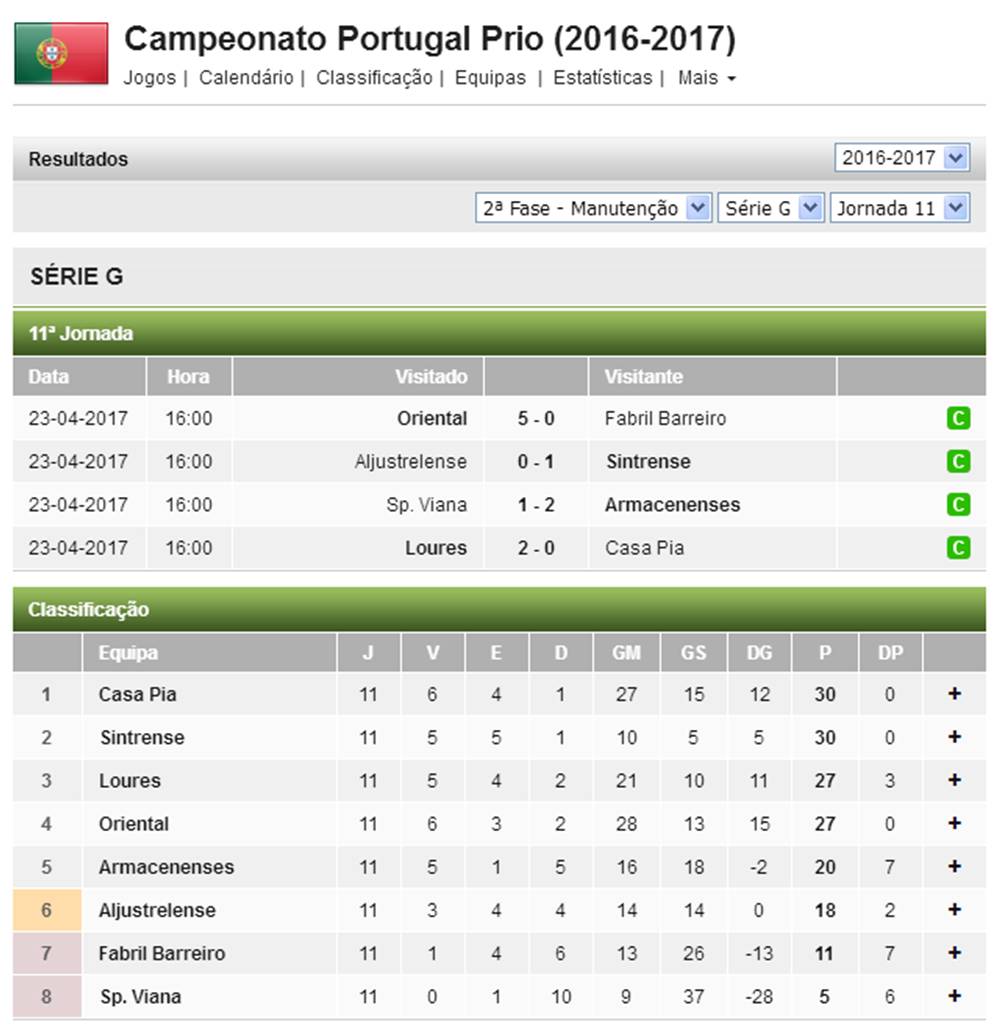This screenshot has width=994, height=1028.
Task: Open the Sintrense team in standings
Action: (x=142, y=738)
